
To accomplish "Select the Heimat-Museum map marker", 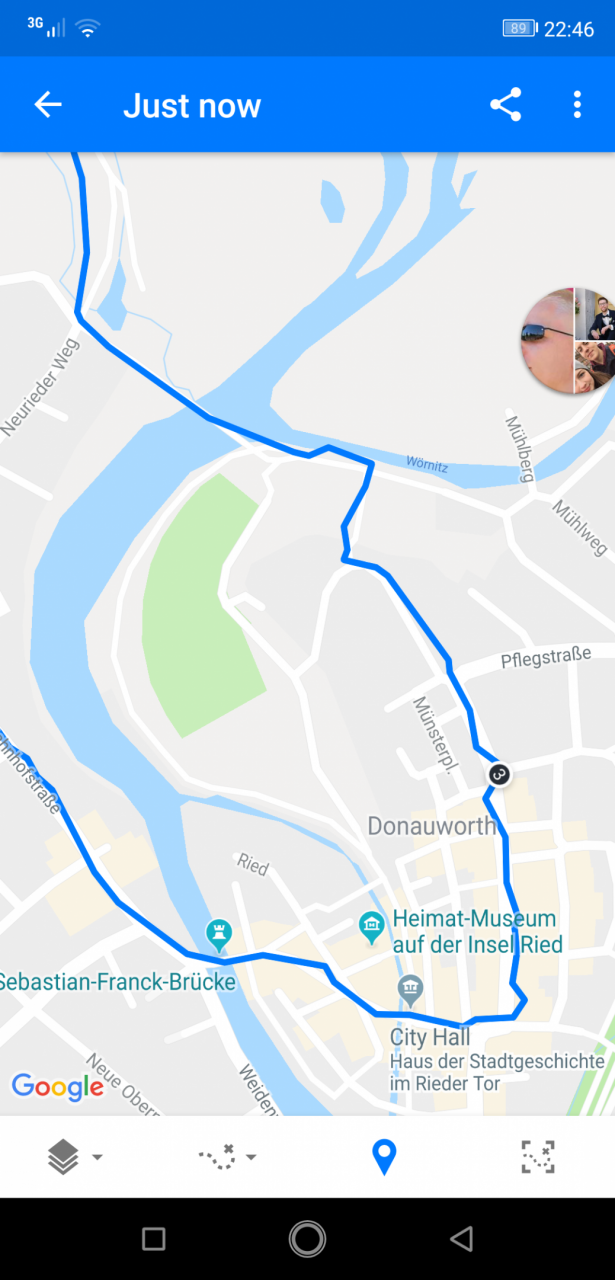I will coord(372,927).
